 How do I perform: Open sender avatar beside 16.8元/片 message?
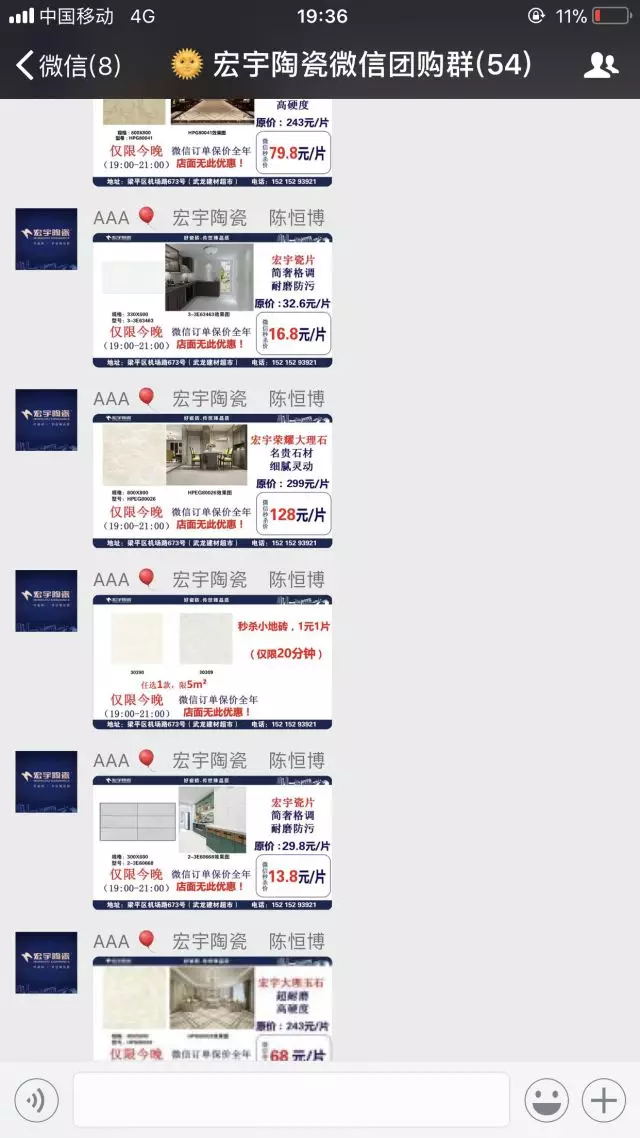46,240
